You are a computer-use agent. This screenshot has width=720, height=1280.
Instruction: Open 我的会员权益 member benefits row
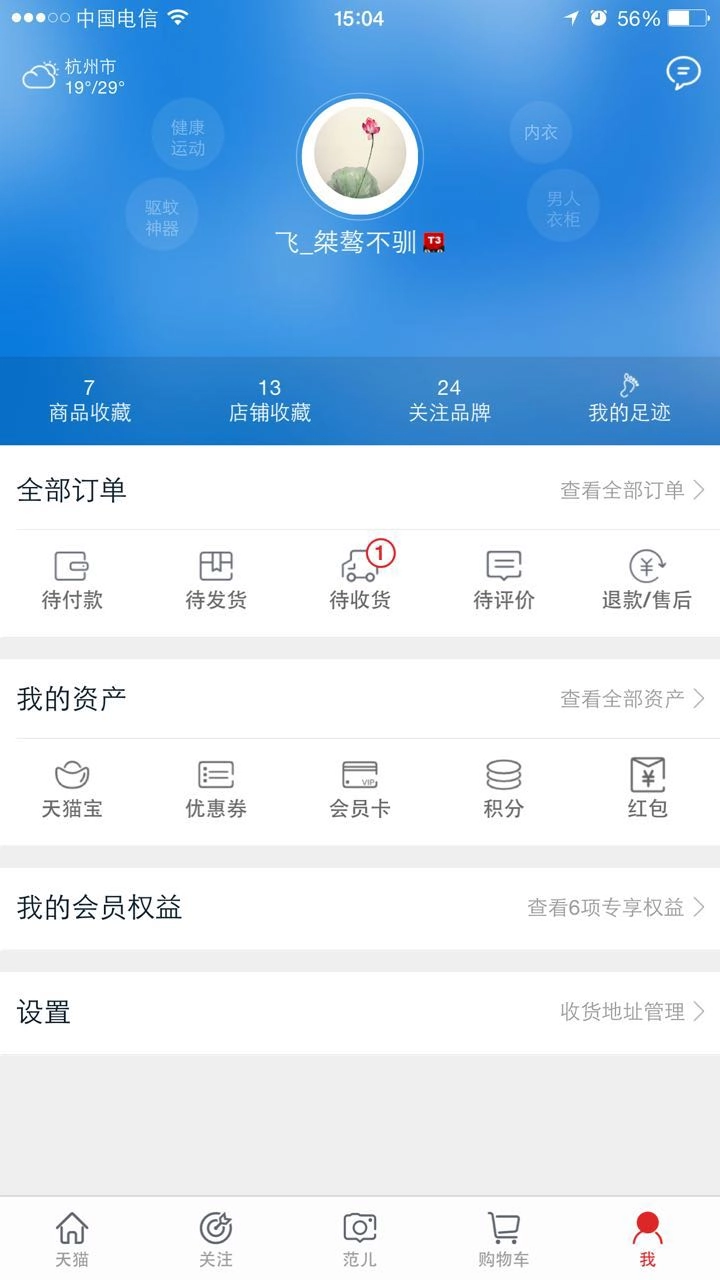(x=360, y=908)
